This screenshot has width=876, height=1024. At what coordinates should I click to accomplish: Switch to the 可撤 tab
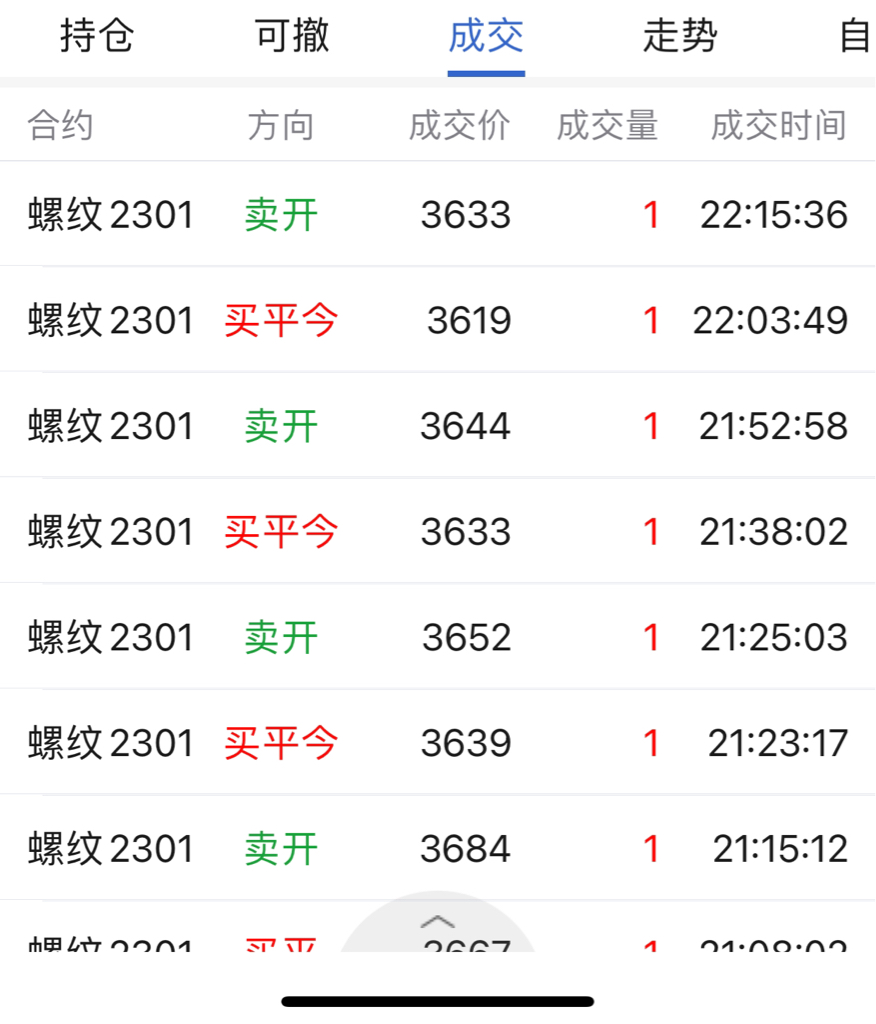(291, 36)
